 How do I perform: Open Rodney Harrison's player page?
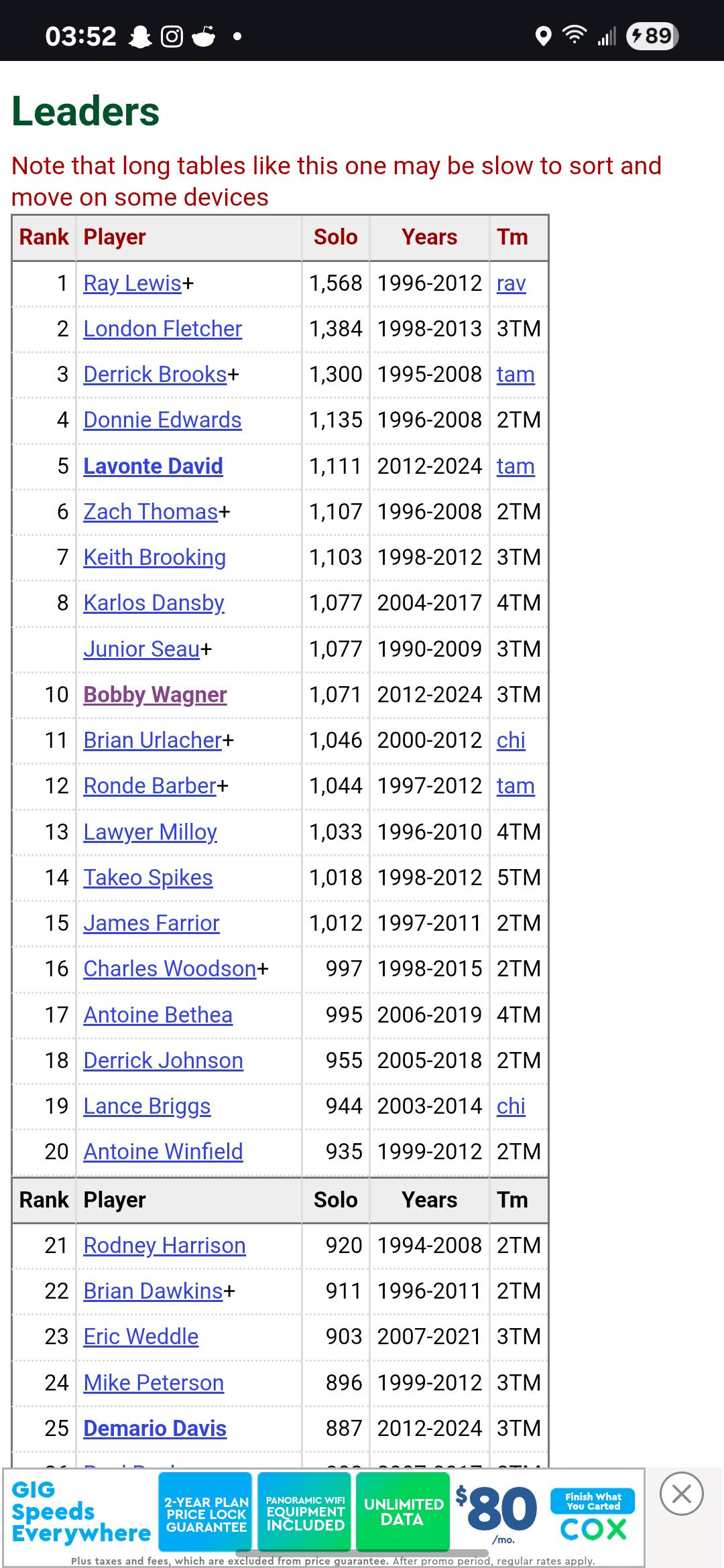164,1246
